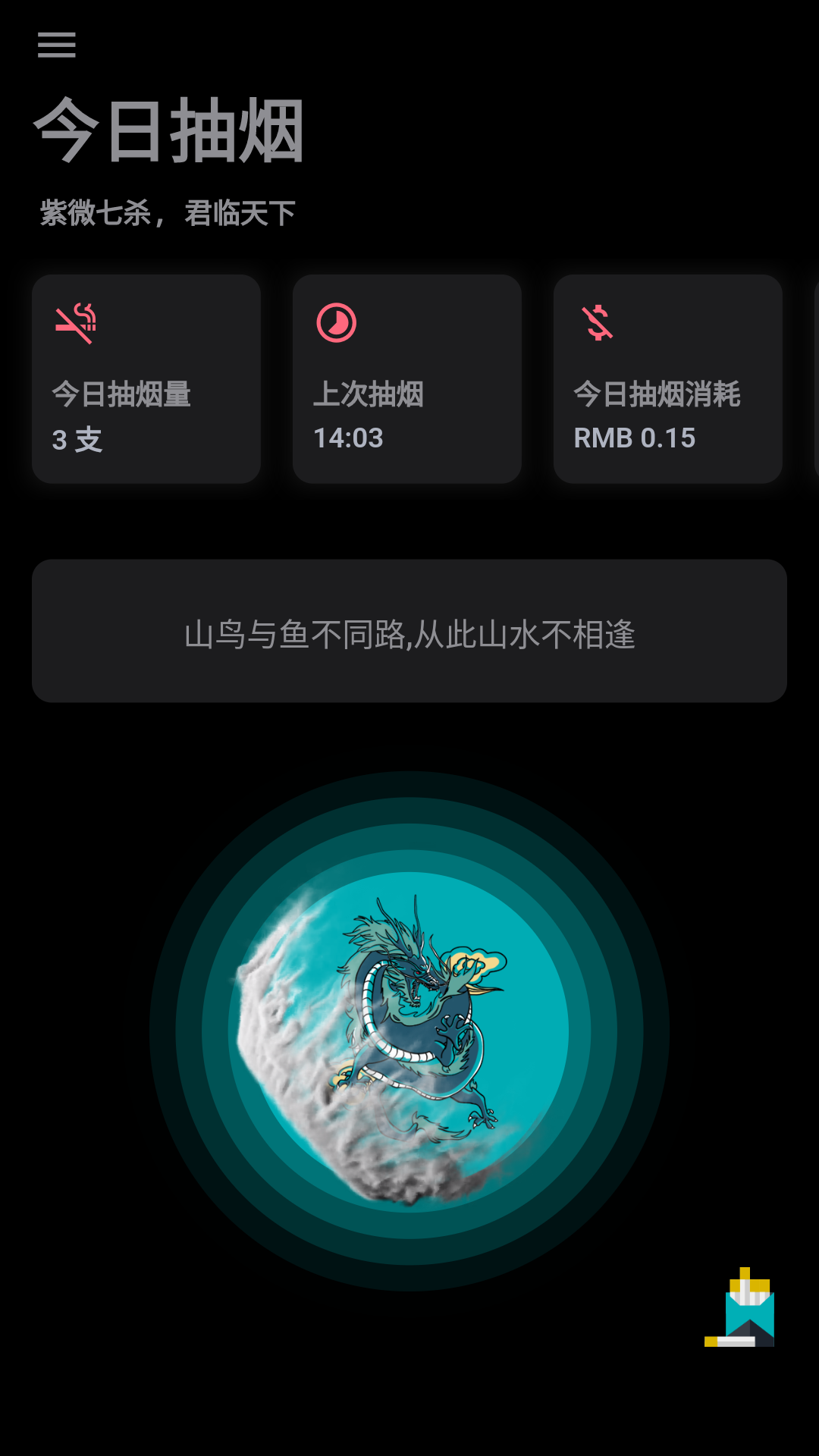819x1456 pixels.
Task: Select the 上次抽烟 card
Action: [407, 379]
